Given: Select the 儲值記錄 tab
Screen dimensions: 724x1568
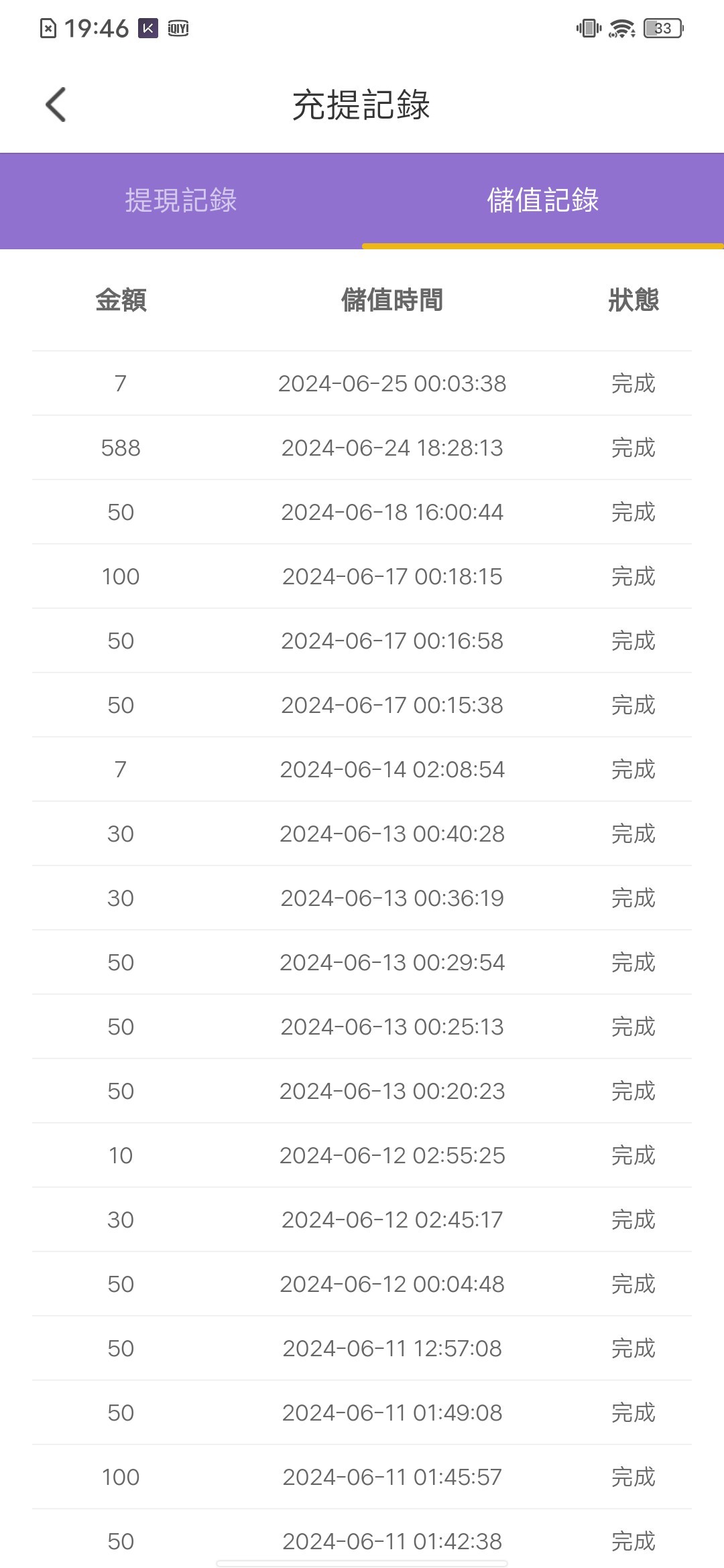Looking at the screenshot, I should click(542, 200).
